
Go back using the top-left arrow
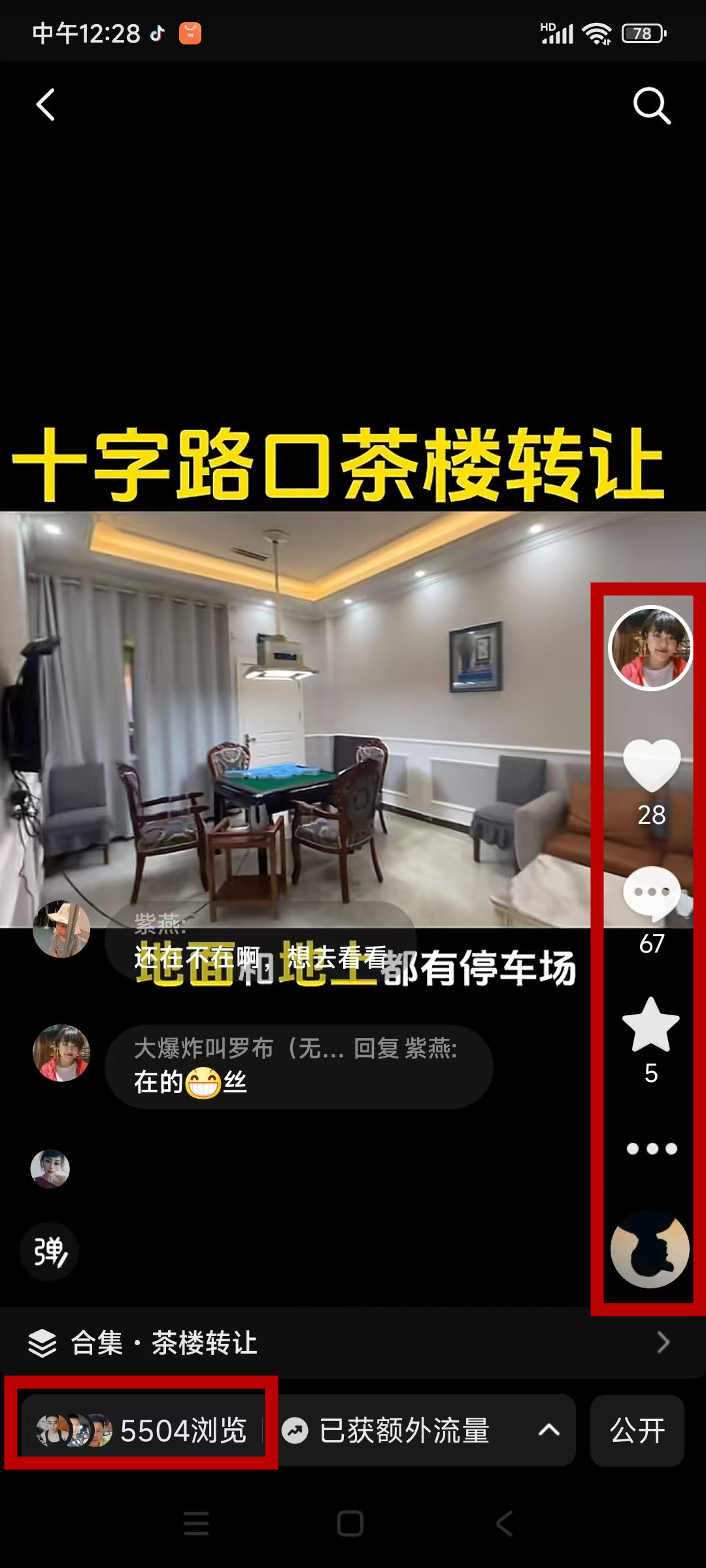click(46, 105)
